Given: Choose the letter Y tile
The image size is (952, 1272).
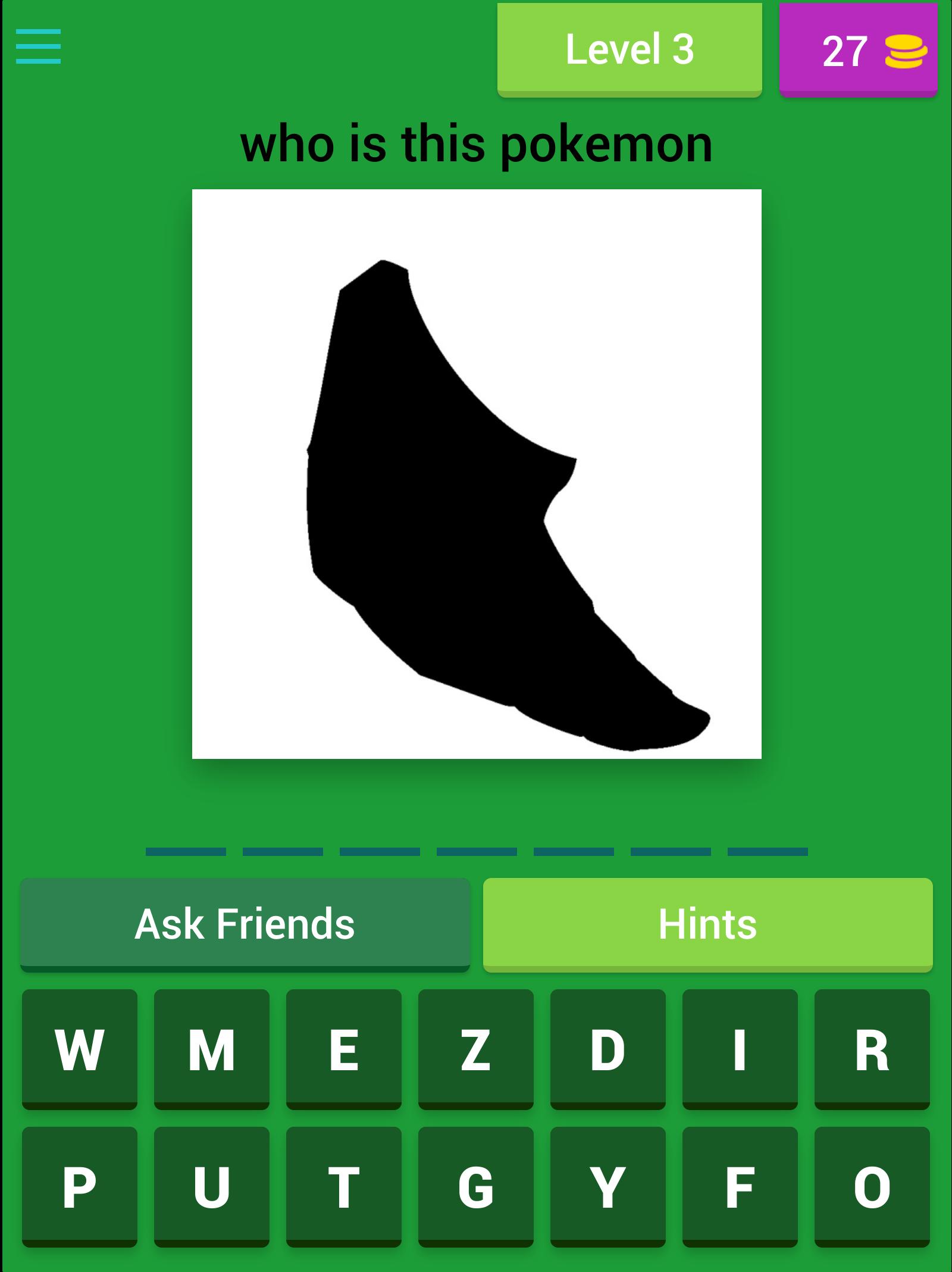Looking at the screenshot, I should tap(608, 1186).
